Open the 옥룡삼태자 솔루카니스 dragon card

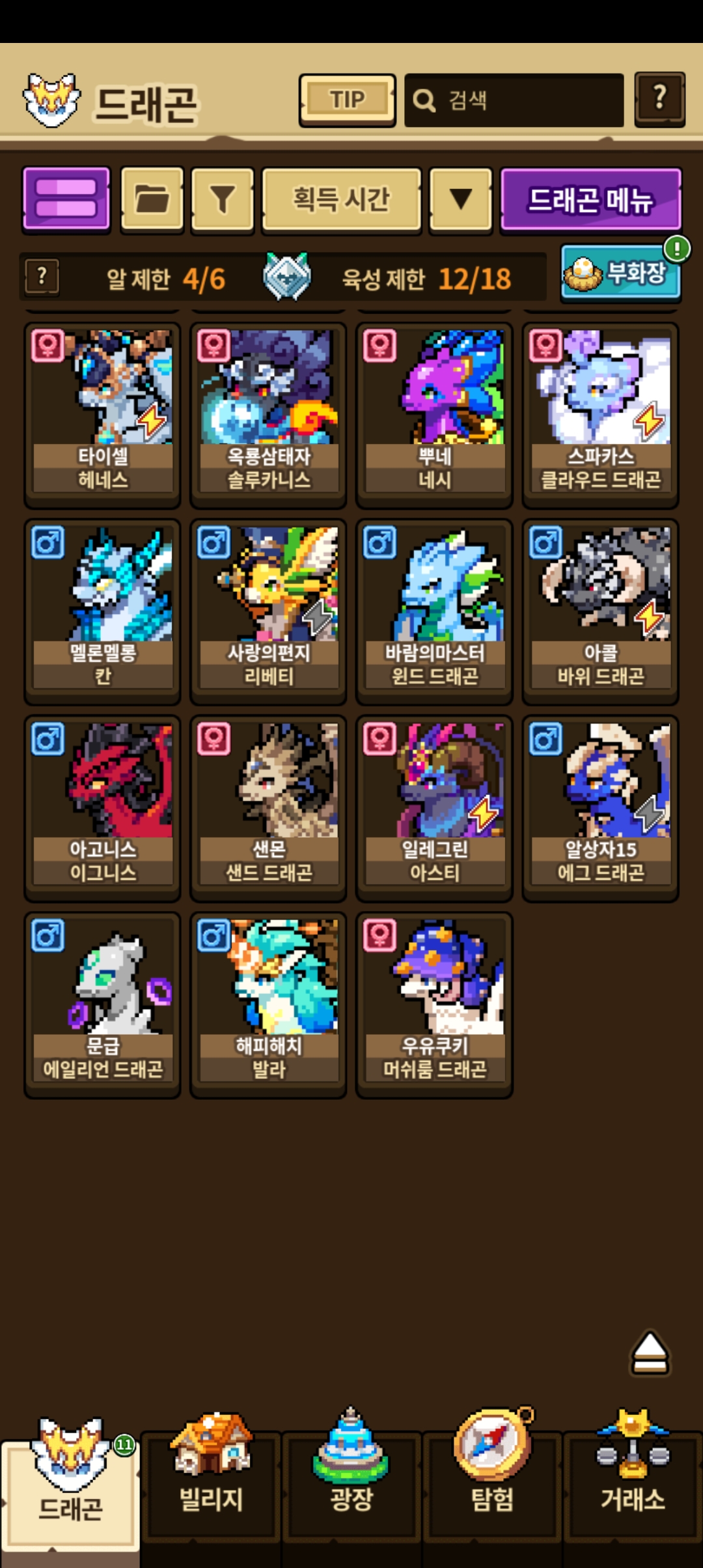click(x=268, y=415)
